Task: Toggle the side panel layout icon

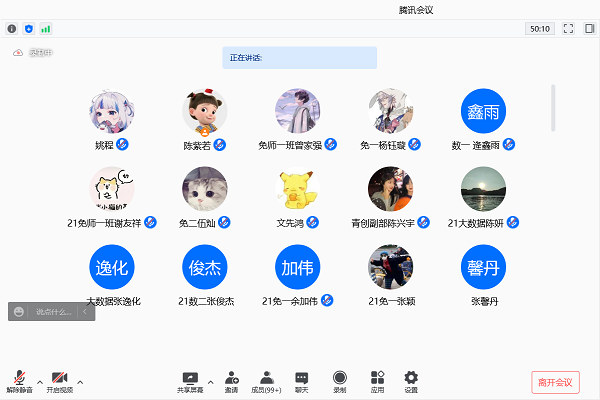Action: (x=589, y=29)
